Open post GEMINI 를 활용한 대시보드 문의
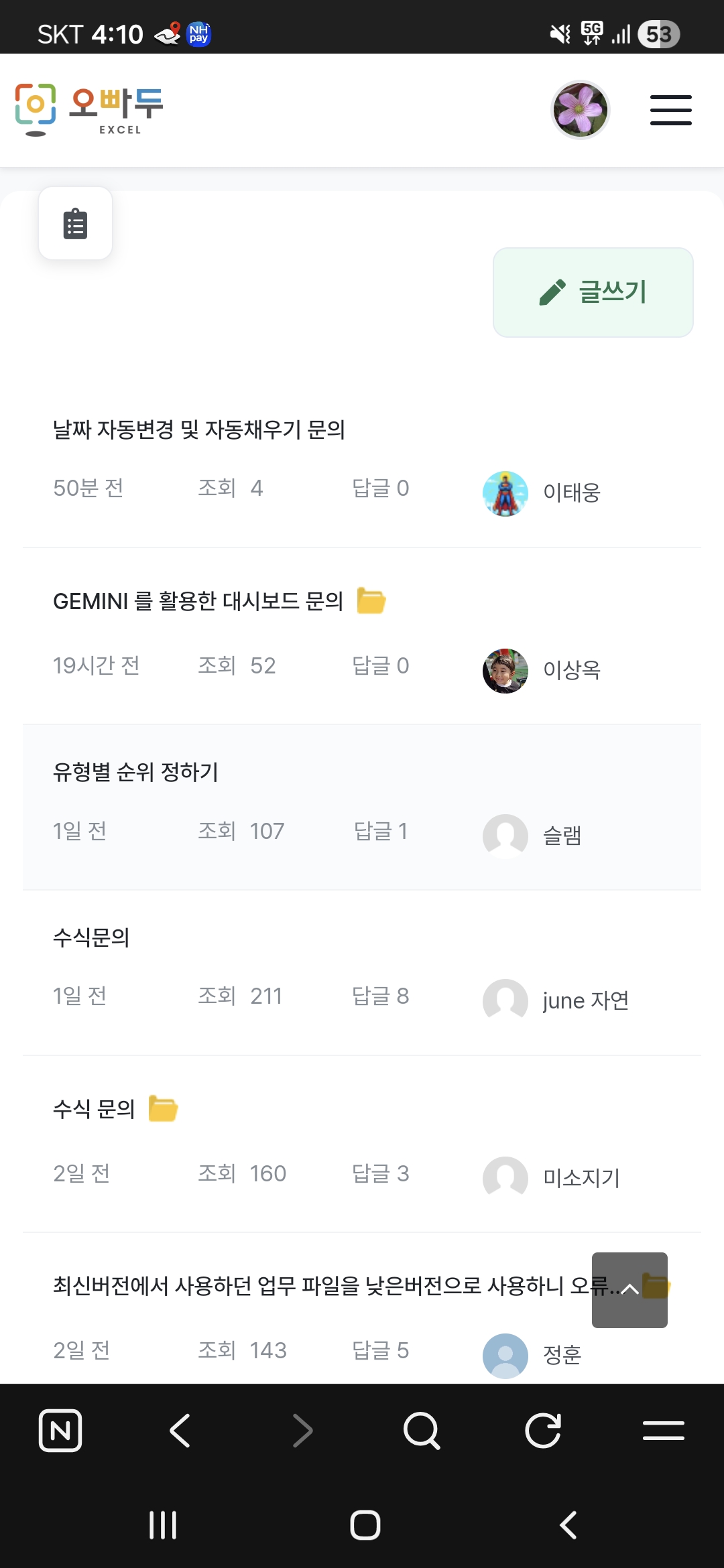Screen dimensions: 724x1568 click(198, 601)
